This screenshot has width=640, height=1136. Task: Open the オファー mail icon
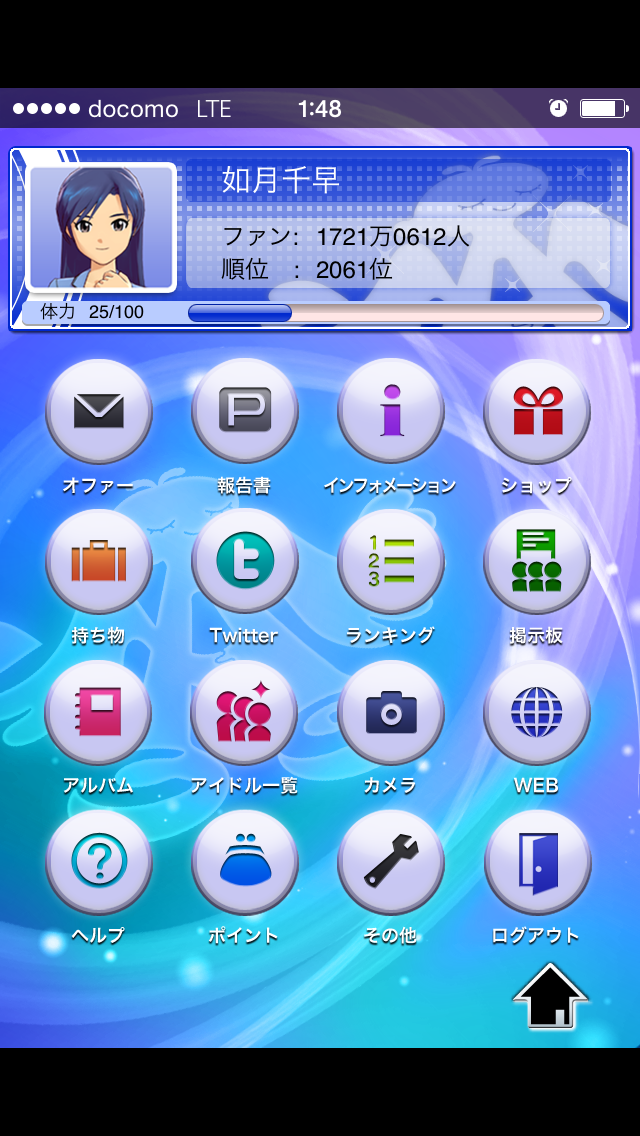coord(99,412)
